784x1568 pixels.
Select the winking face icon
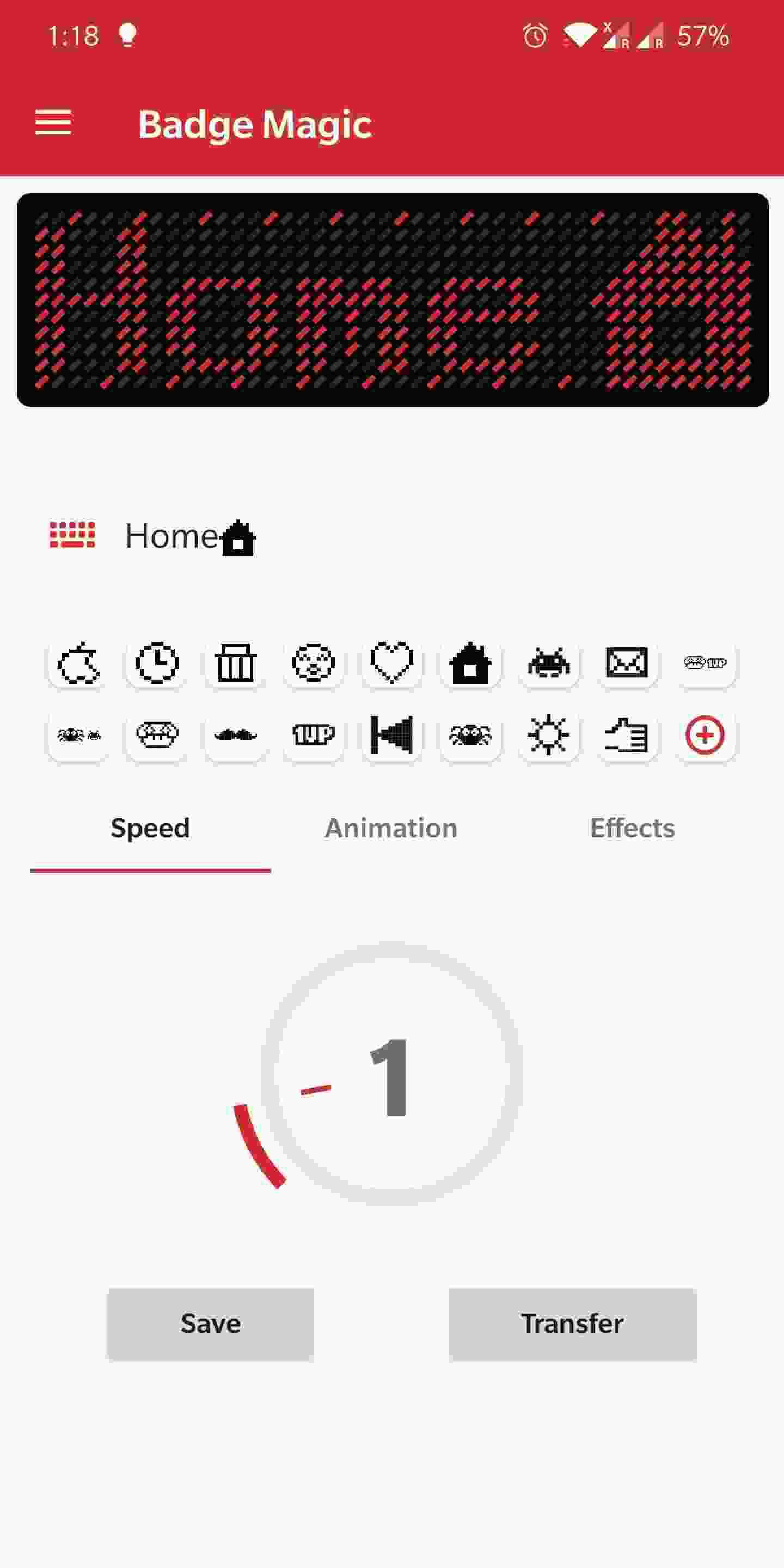click(x=314, y=665)
